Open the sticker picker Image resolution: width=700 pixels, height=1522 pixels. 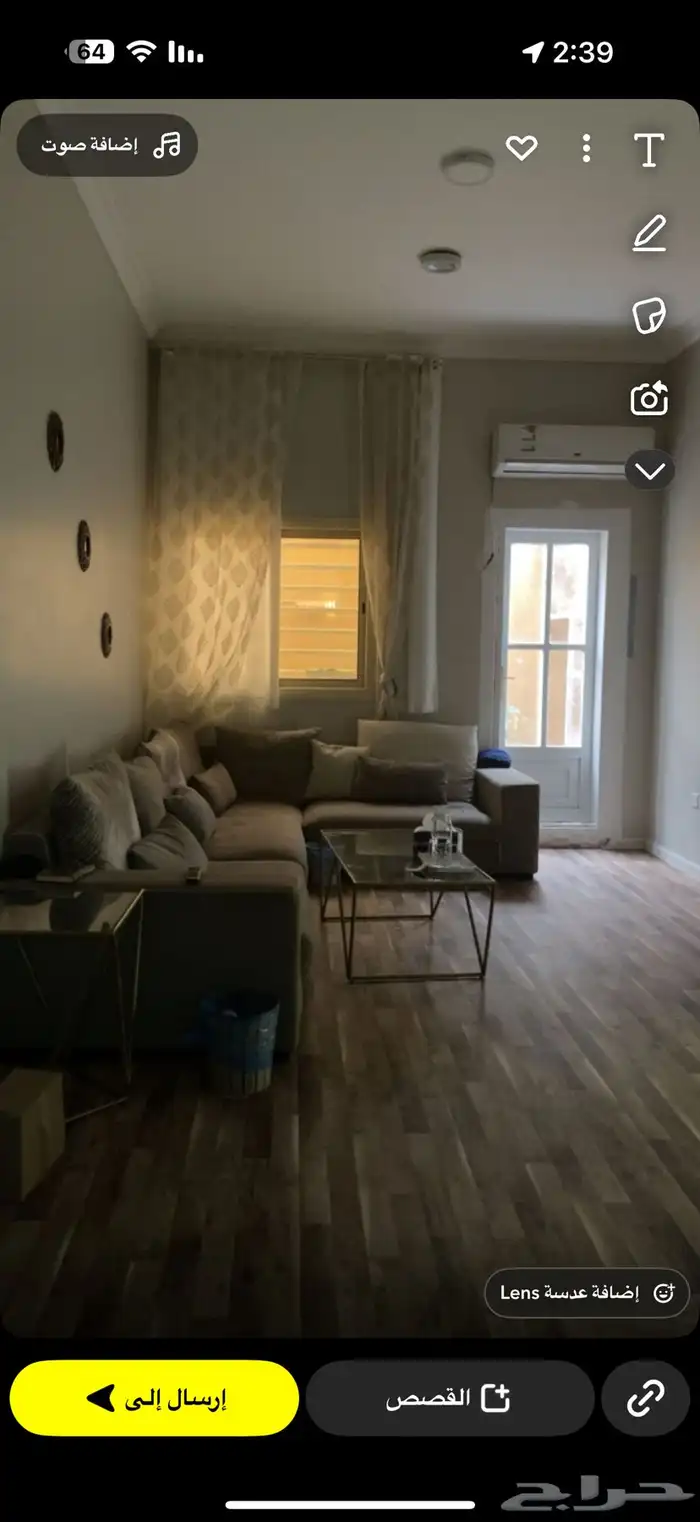coord(649,316)
